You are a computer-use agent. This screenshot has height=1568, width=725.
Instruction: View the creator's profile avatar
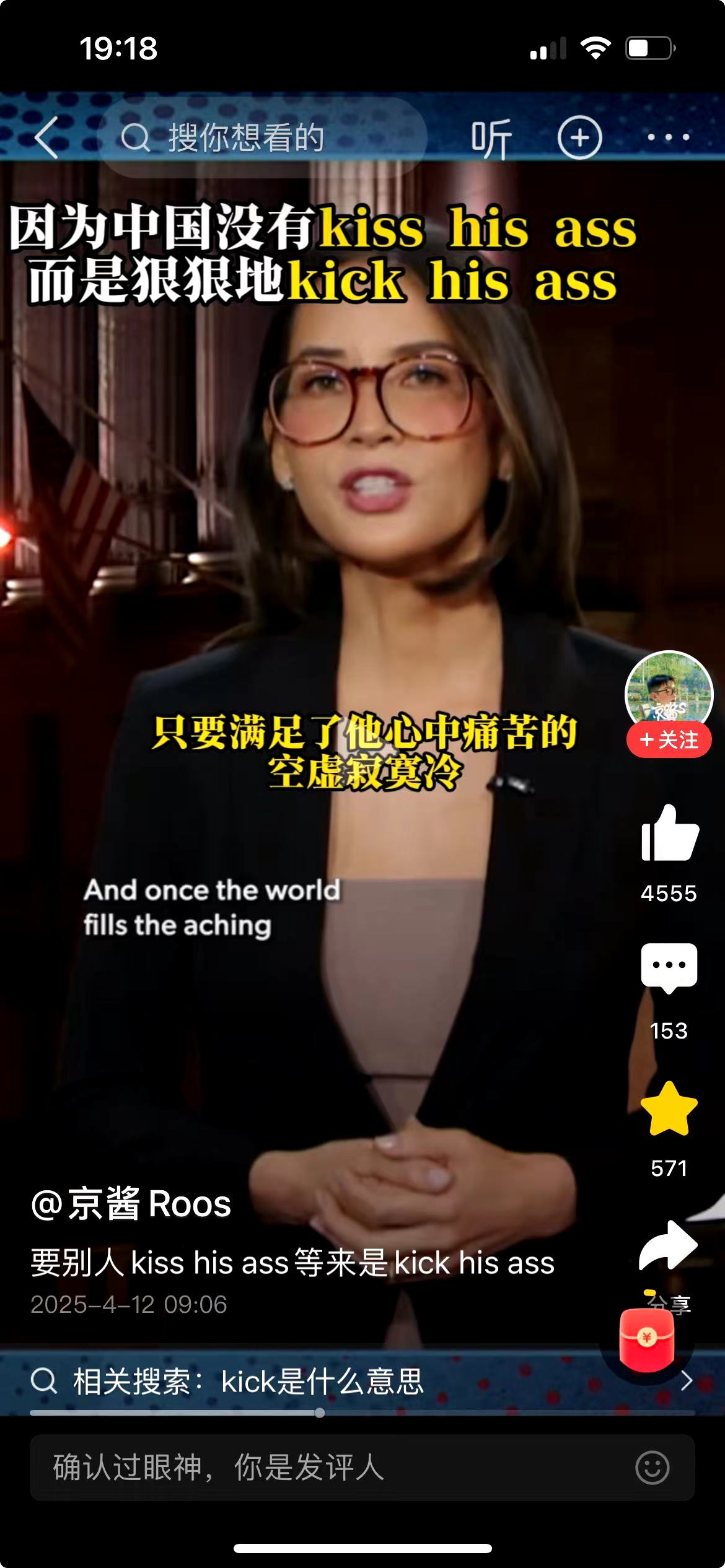(x=669, y=690)
